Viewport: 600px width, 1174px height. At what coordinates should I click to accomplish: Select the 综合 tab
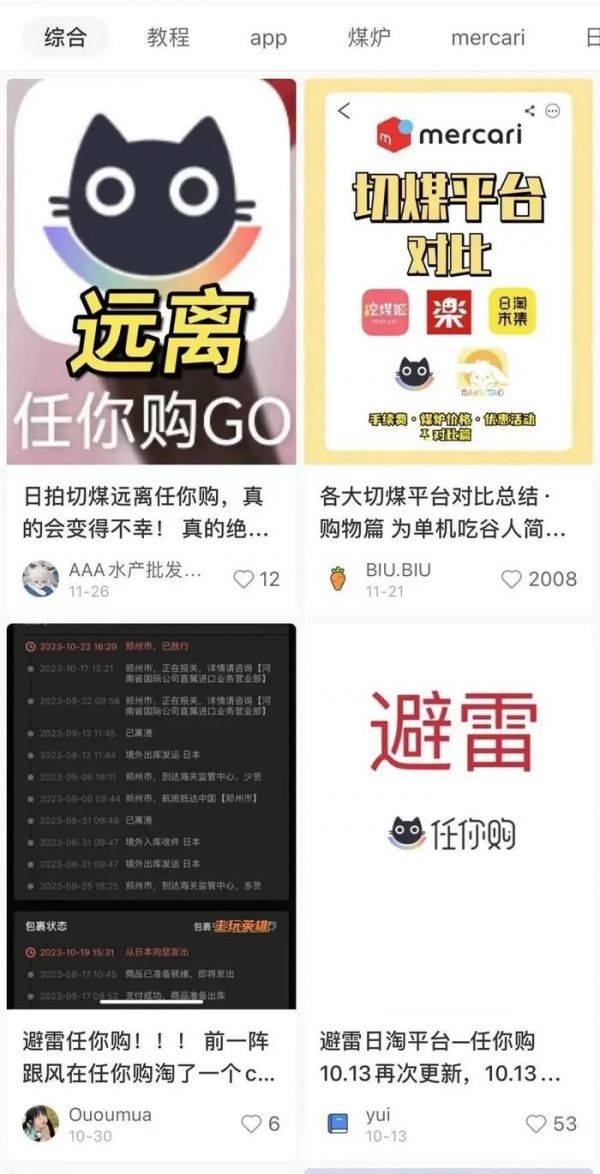(66, 38)
